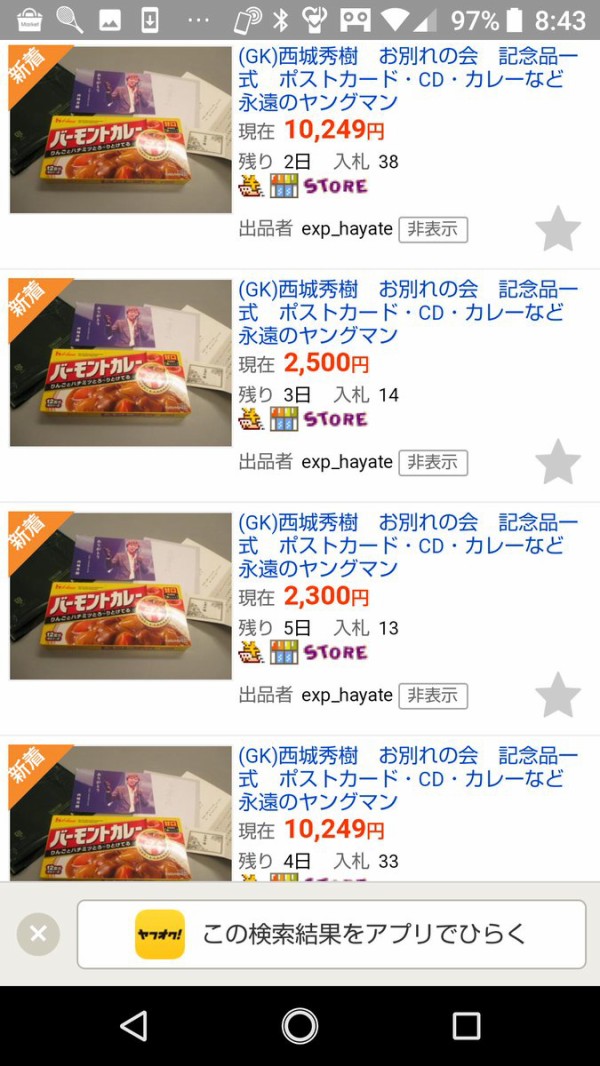Star the listing with 14 bids

[x=557, y=462]
